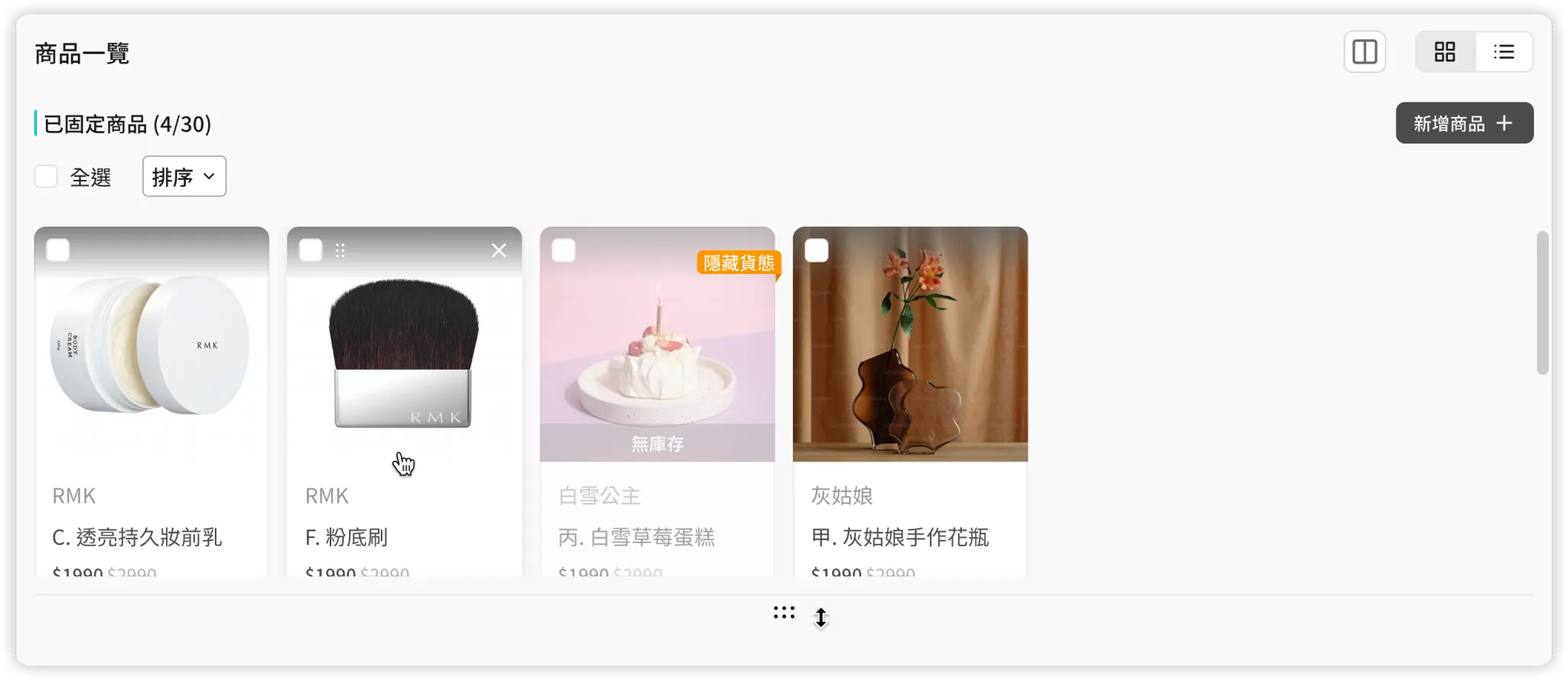The height and width of the screenshot is (680, 1568).
Task: Toggle the split panel layout icon
Action: 1364,52
